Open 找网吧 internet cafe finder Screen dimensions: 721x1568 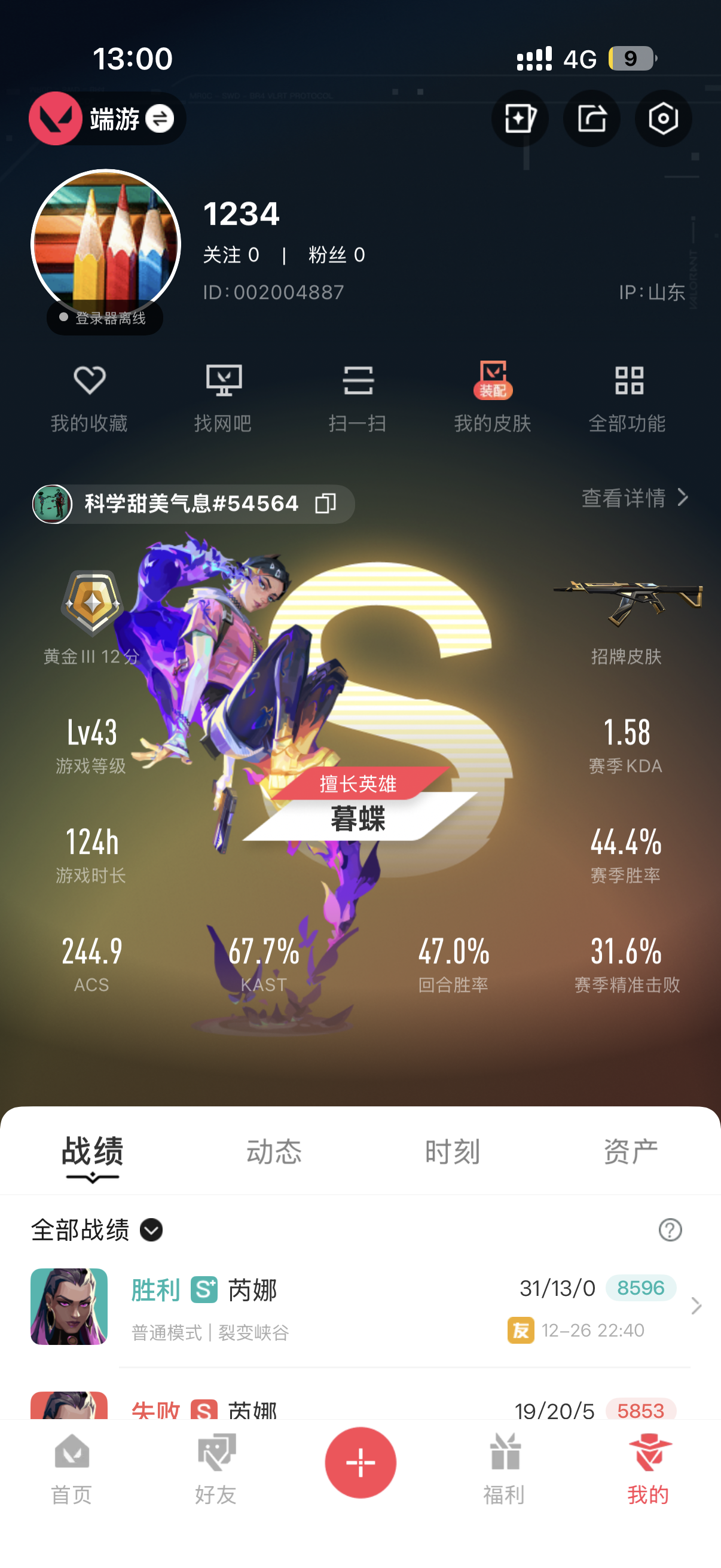pyautogui.click(x=224, y=398)
